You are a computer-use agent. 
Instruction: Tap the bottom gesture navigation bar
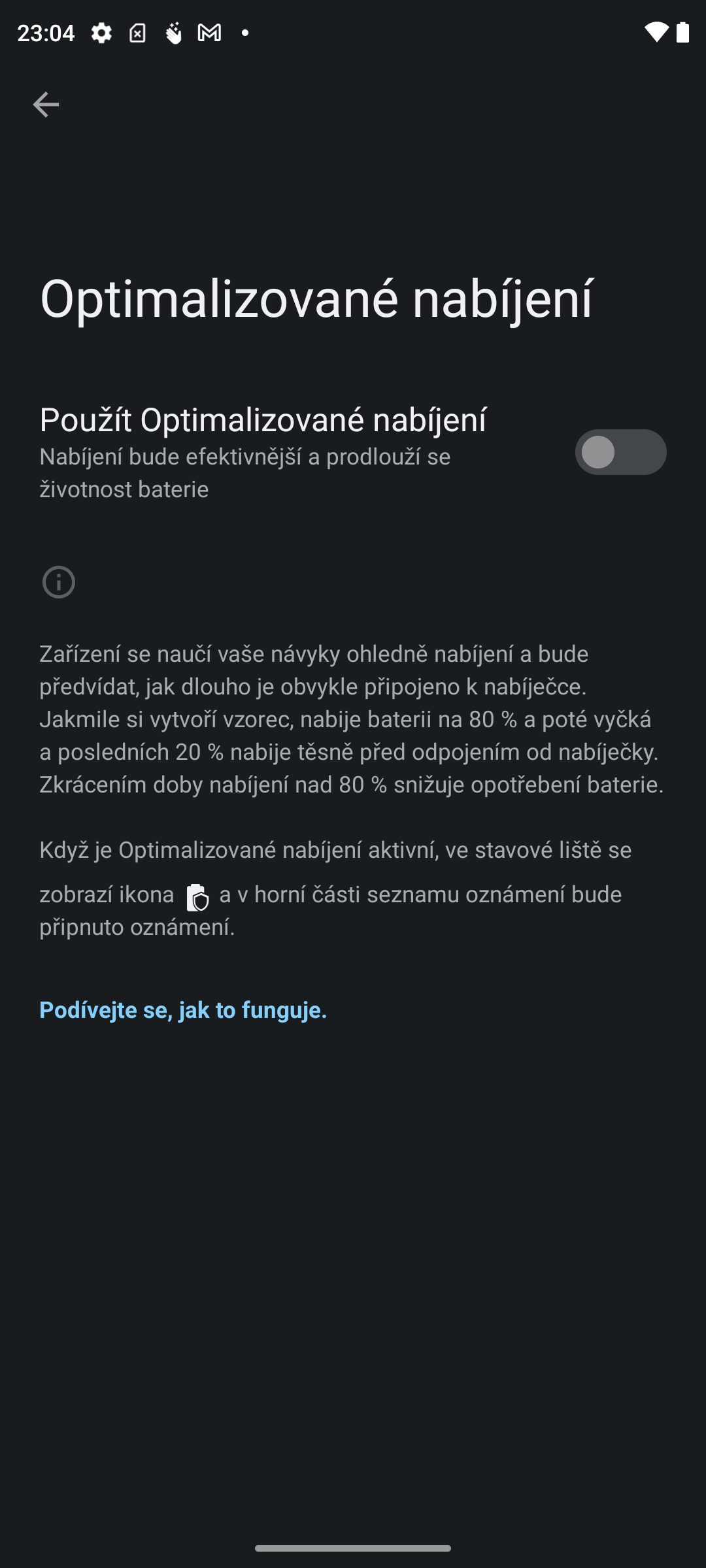[x=353, y=1547]
